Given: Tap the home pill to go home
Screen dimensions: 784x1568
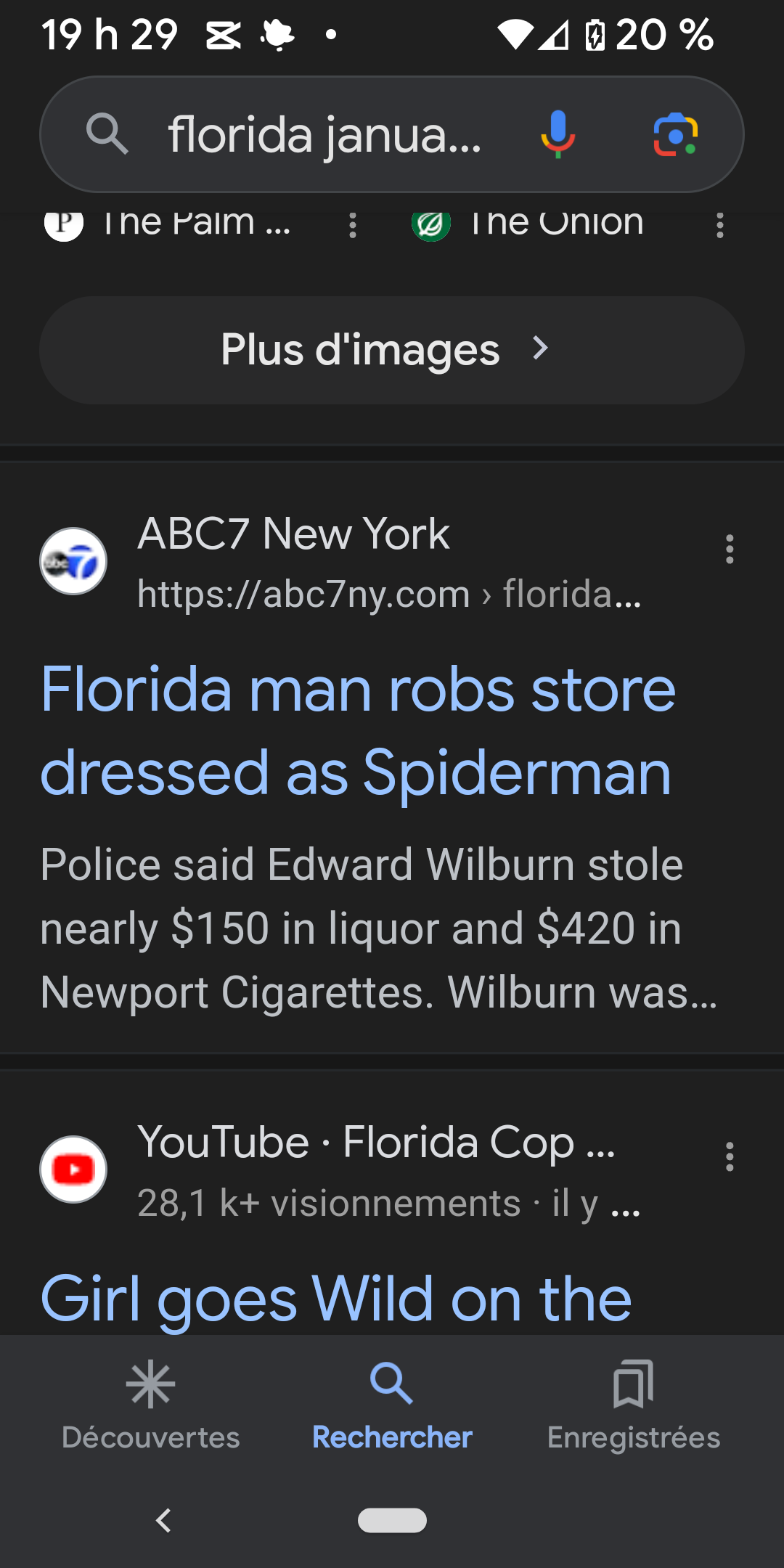Looking at the screenshot, I should click(392, 1520).
